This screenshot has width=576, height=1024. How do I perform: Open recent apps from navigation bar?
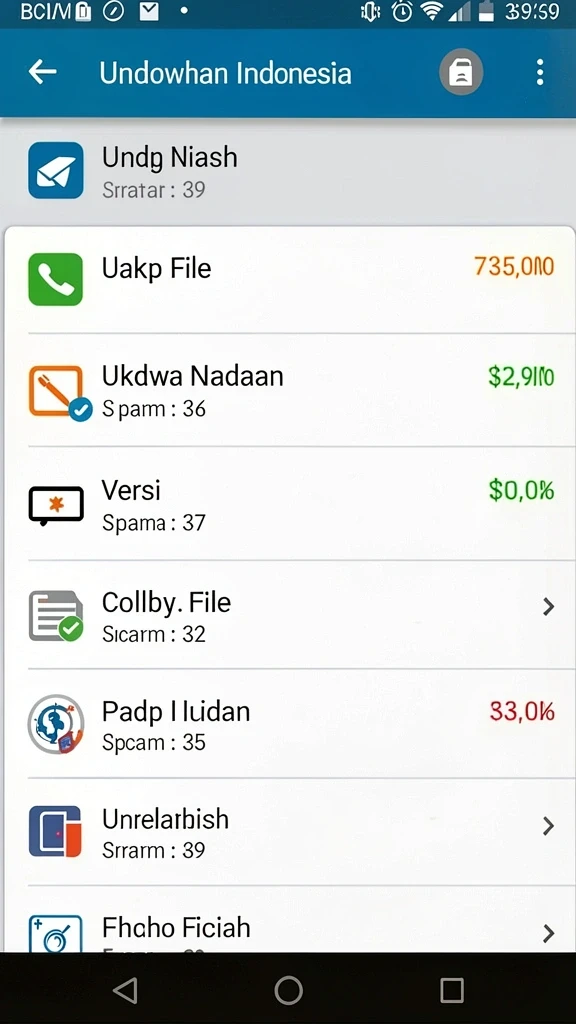point(452,990)
